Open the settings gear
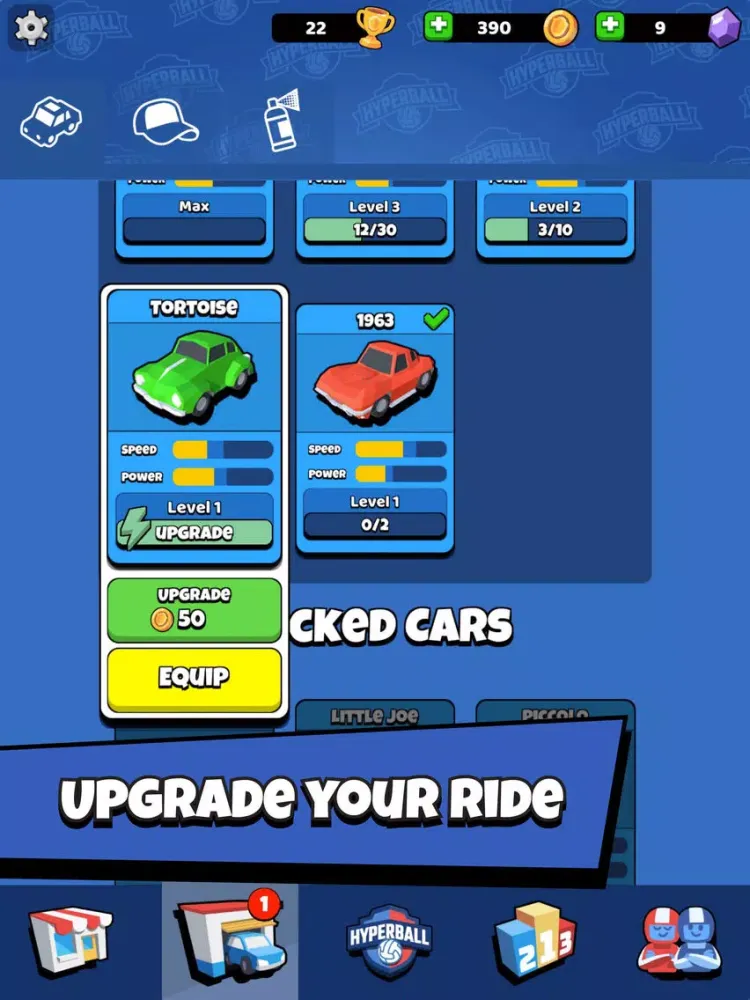 [x=31, y=27]
